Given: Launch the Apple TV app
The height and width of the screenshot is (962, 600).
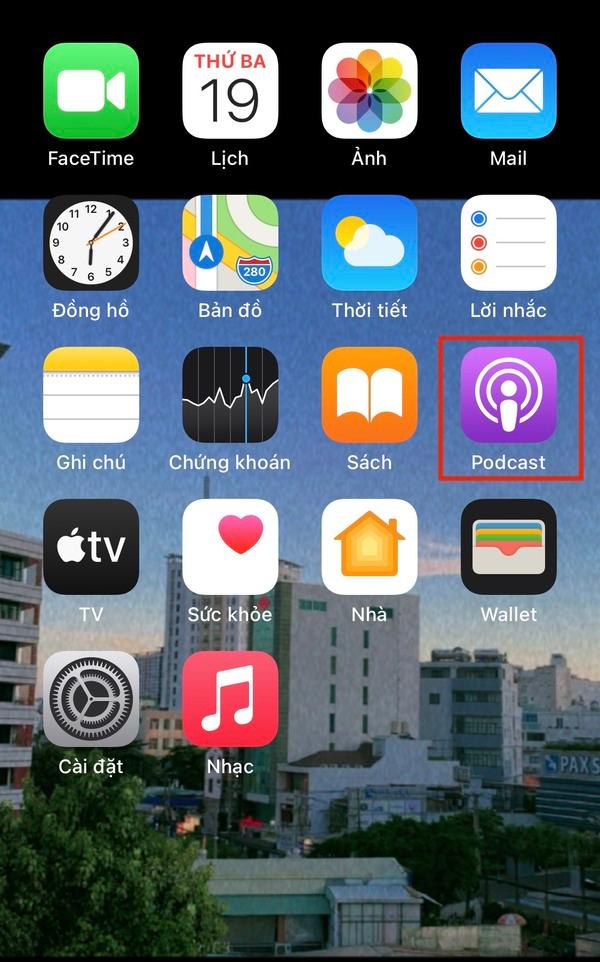Looking at the screenshot, I should pyautogui.click(x=91, y=547).
